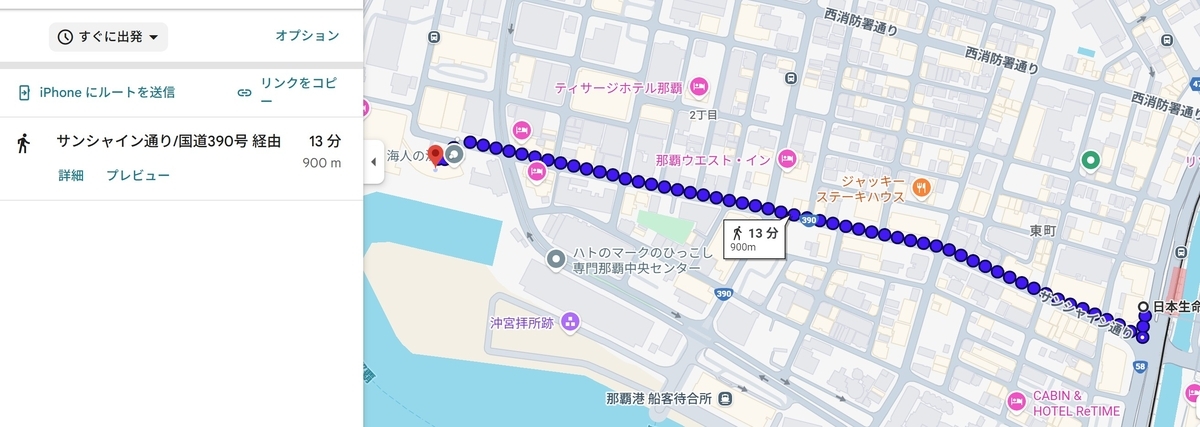Screen dimensions: 1200x427
Task: Open 詳細 route details
Action: 71,176
